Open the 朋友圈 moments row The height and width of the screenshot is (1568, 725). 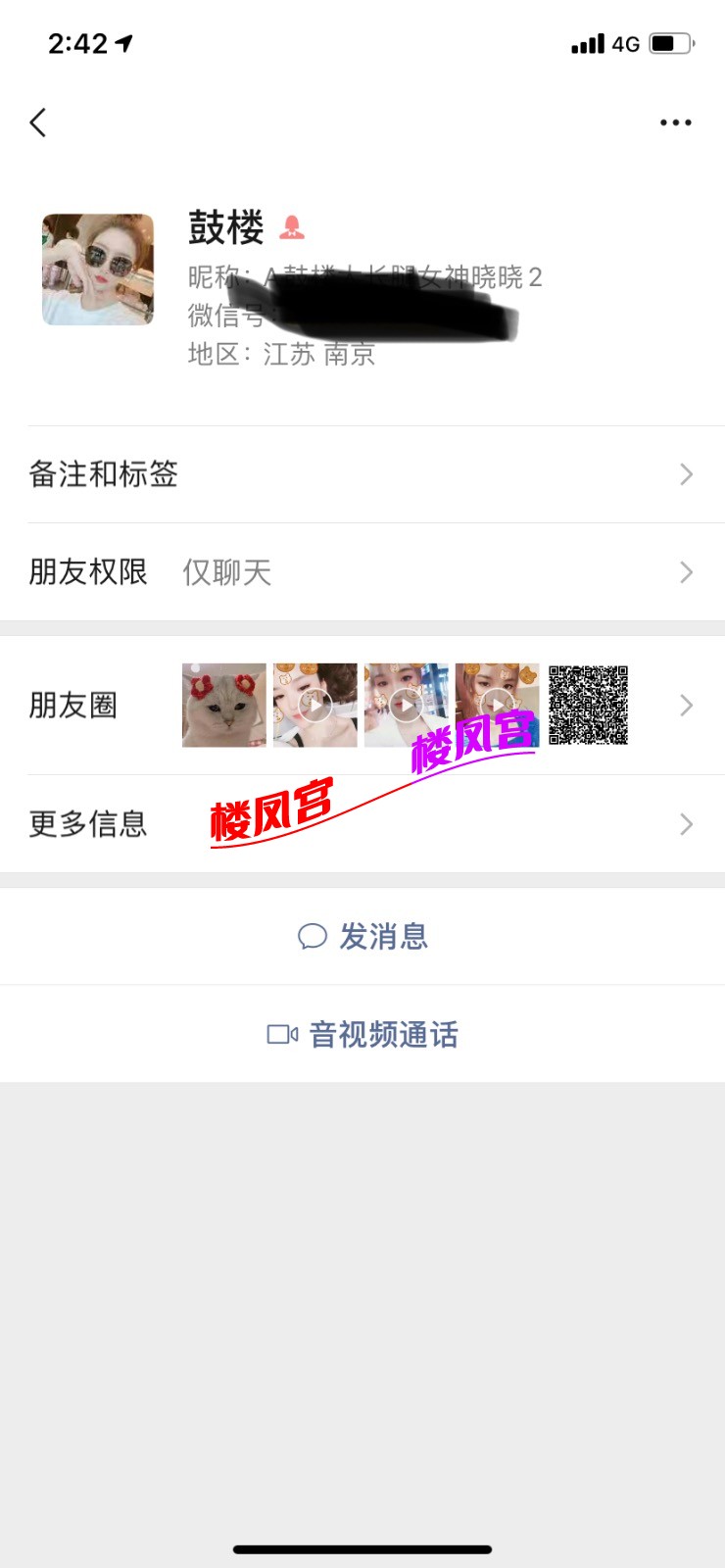[362, 706]
